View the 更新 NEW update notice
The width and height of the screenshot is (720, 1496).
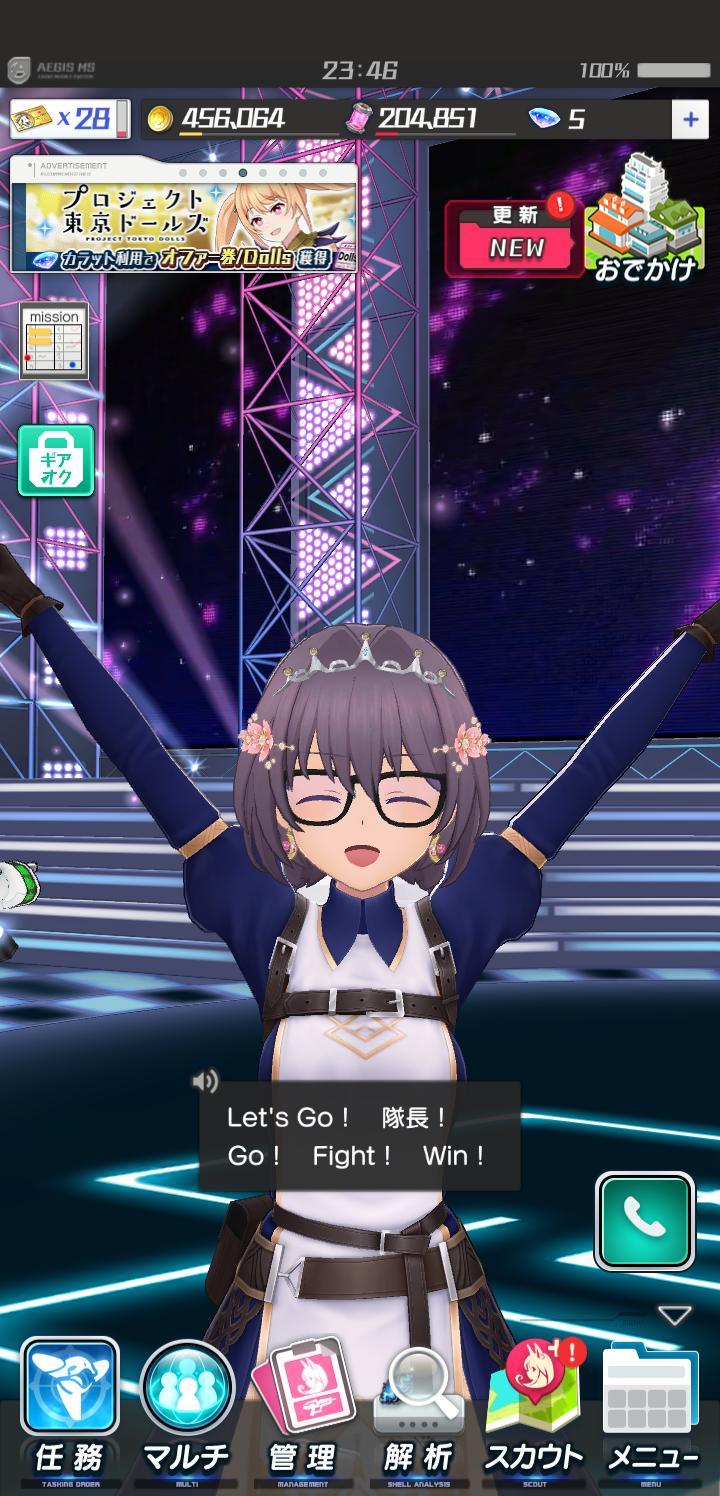pos(513,237)
